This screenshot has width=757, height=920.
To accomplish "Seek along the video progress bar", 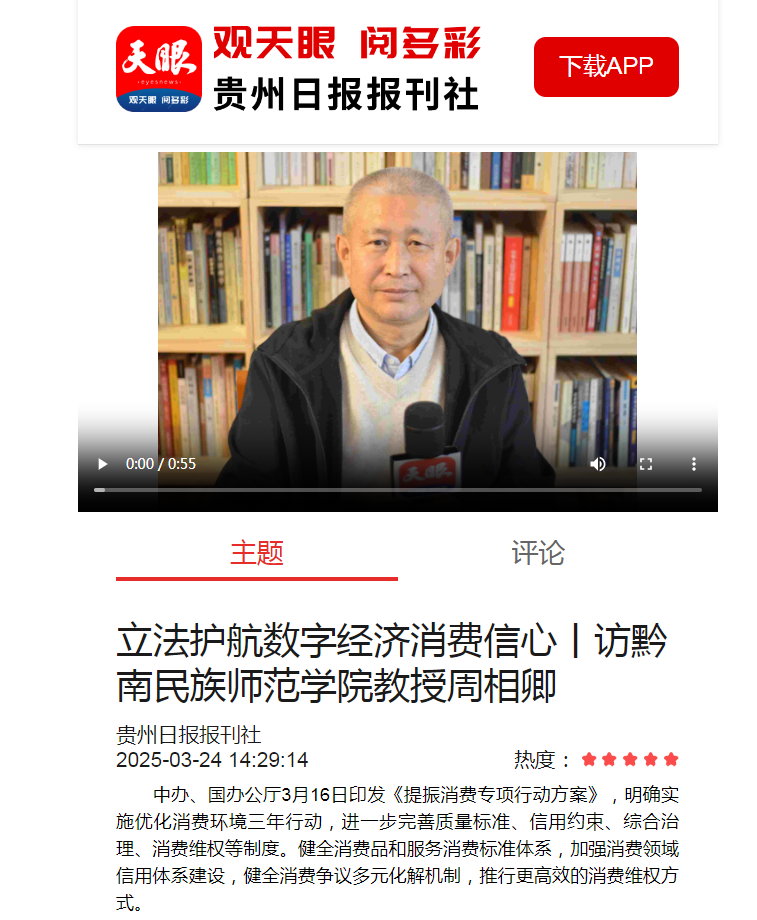I will [398, 490].
